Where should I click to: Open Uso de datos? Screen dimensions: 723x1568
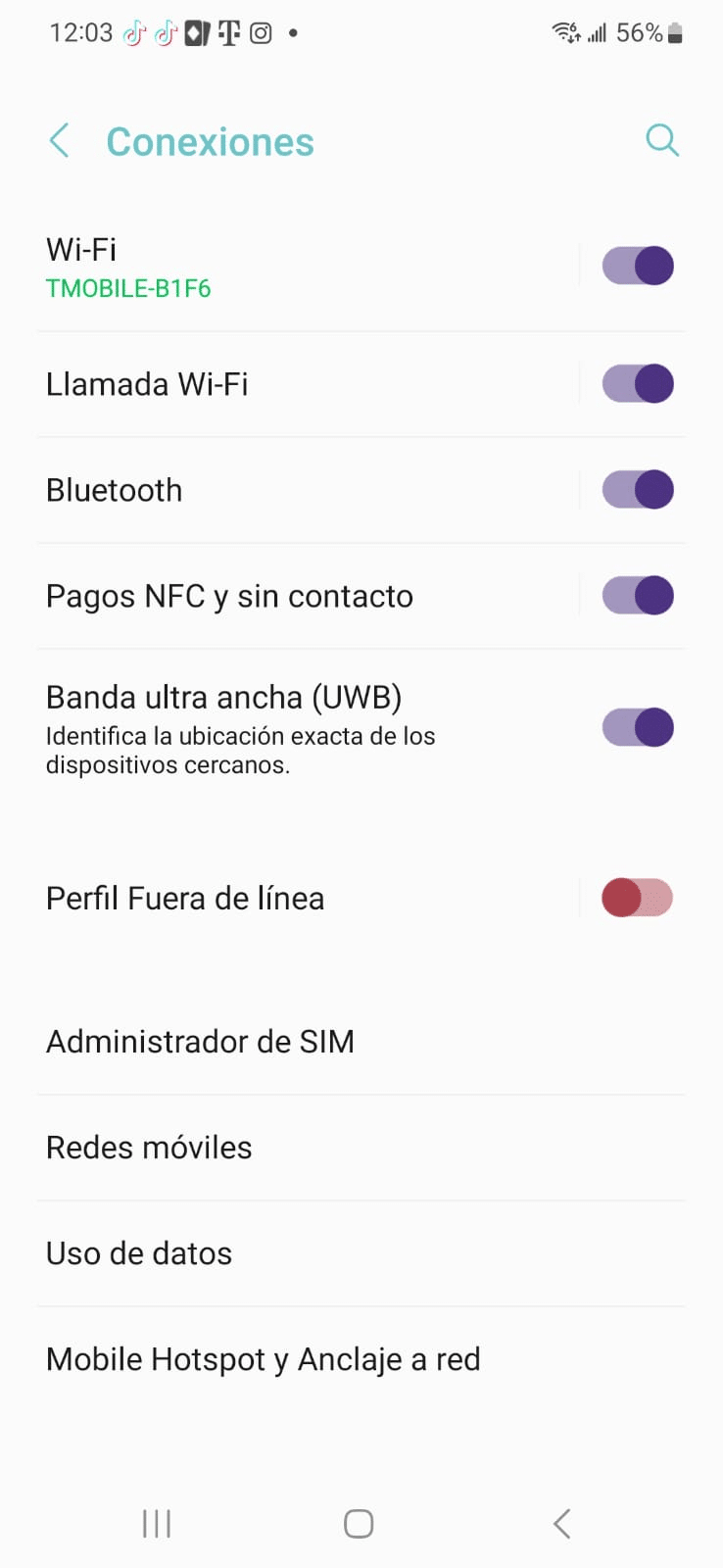pyautogui.click(x=138, y=1252)
